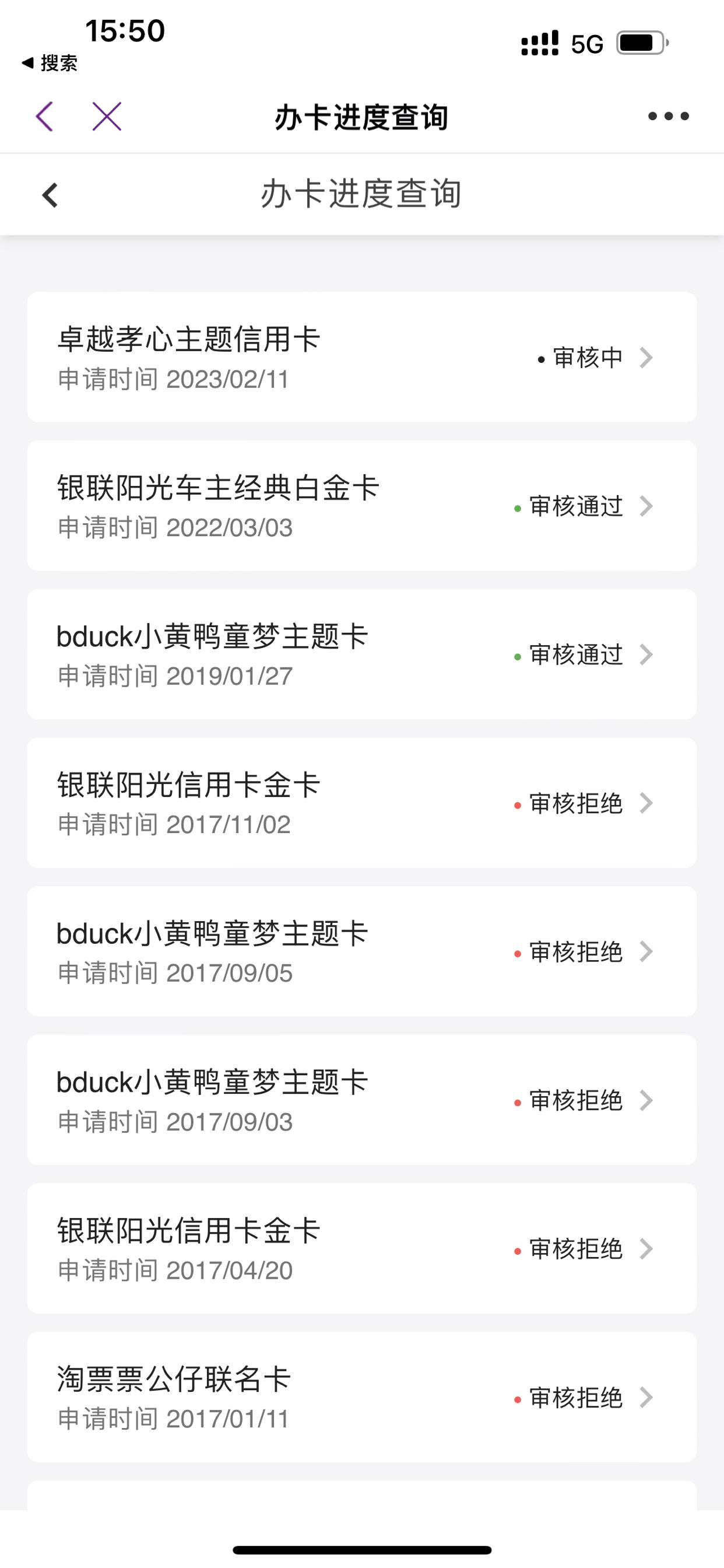View 银联阳光车主经典白金卡 approved application
Screen dimensions: 724x1568
point(362,506)
